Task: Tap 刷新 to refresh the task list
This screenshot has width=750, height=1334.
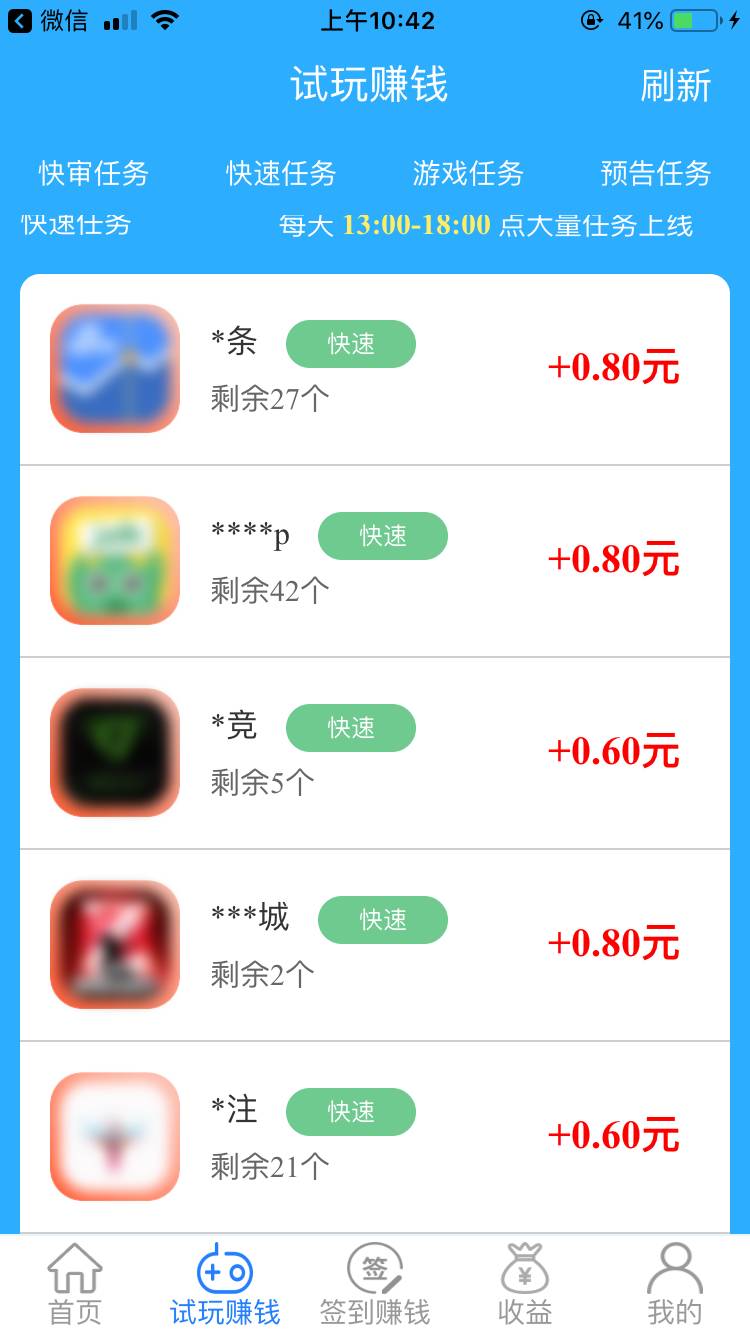Action: 675,86
